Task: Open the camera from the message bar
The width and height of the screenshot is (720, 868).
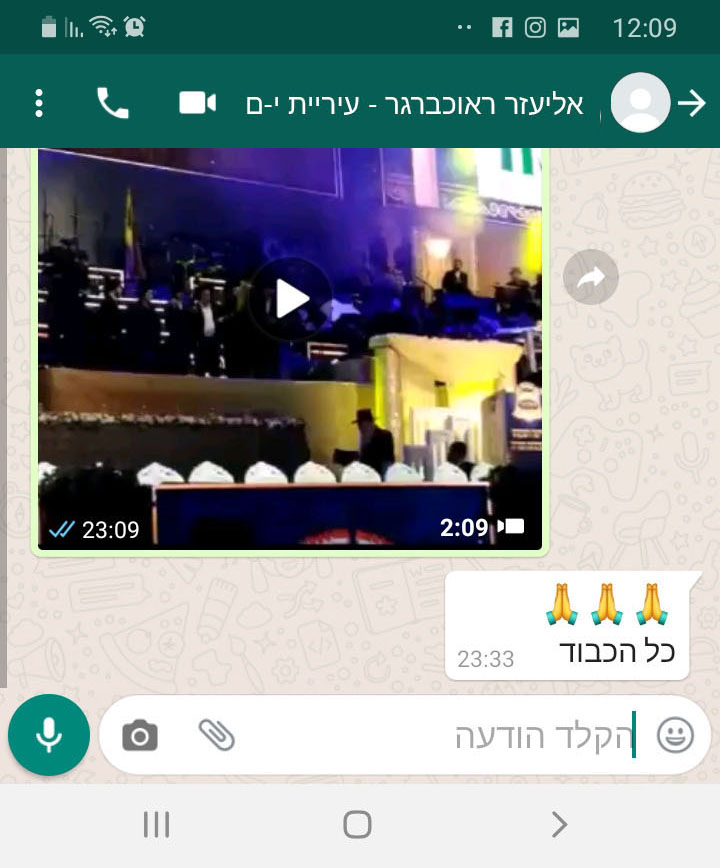Action: 140,736
